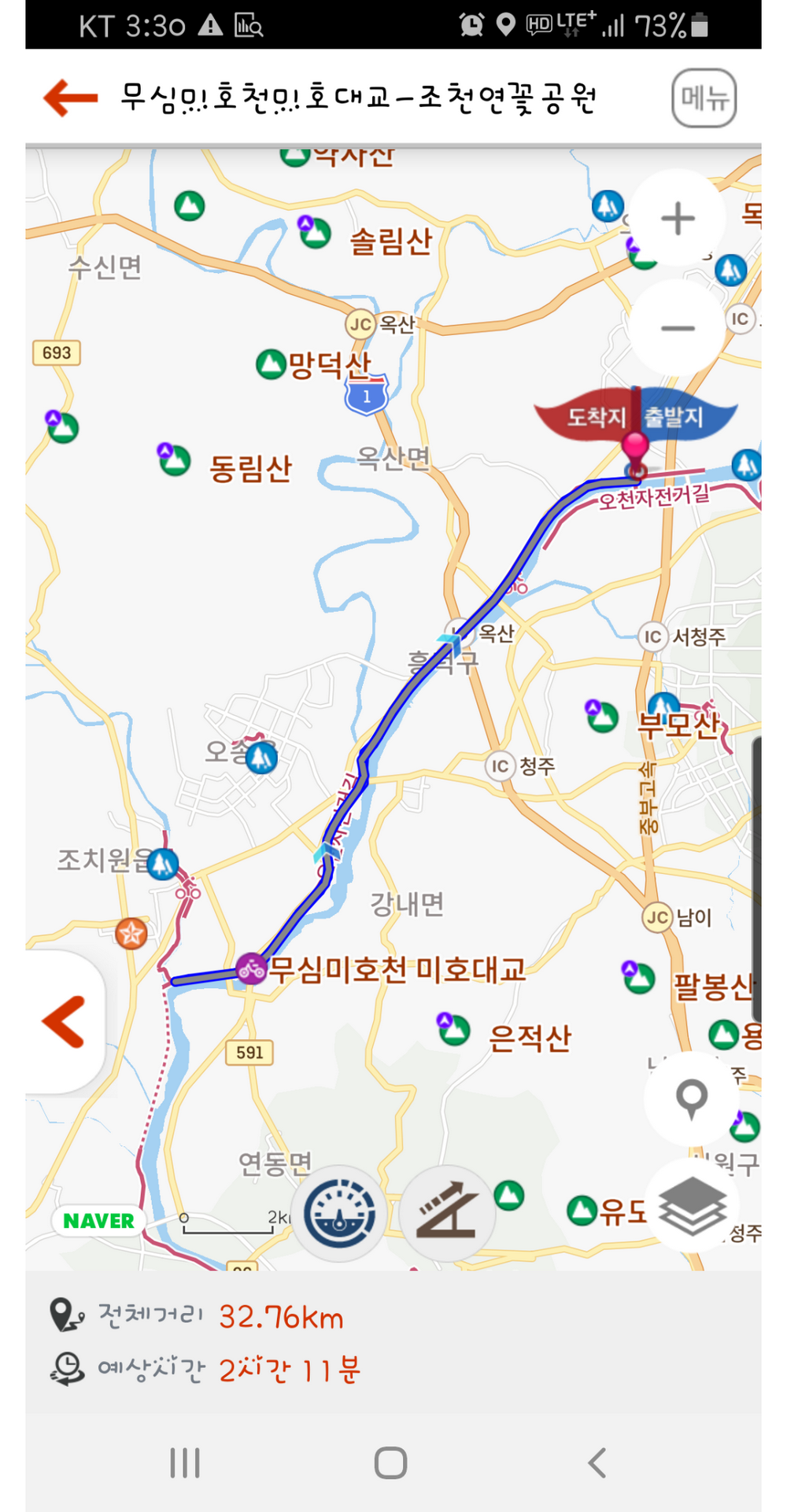Tap the 무심미호천 미호대교 bike marker
The height and width of the screenshot is (1512, 787).
coord(251,968)
